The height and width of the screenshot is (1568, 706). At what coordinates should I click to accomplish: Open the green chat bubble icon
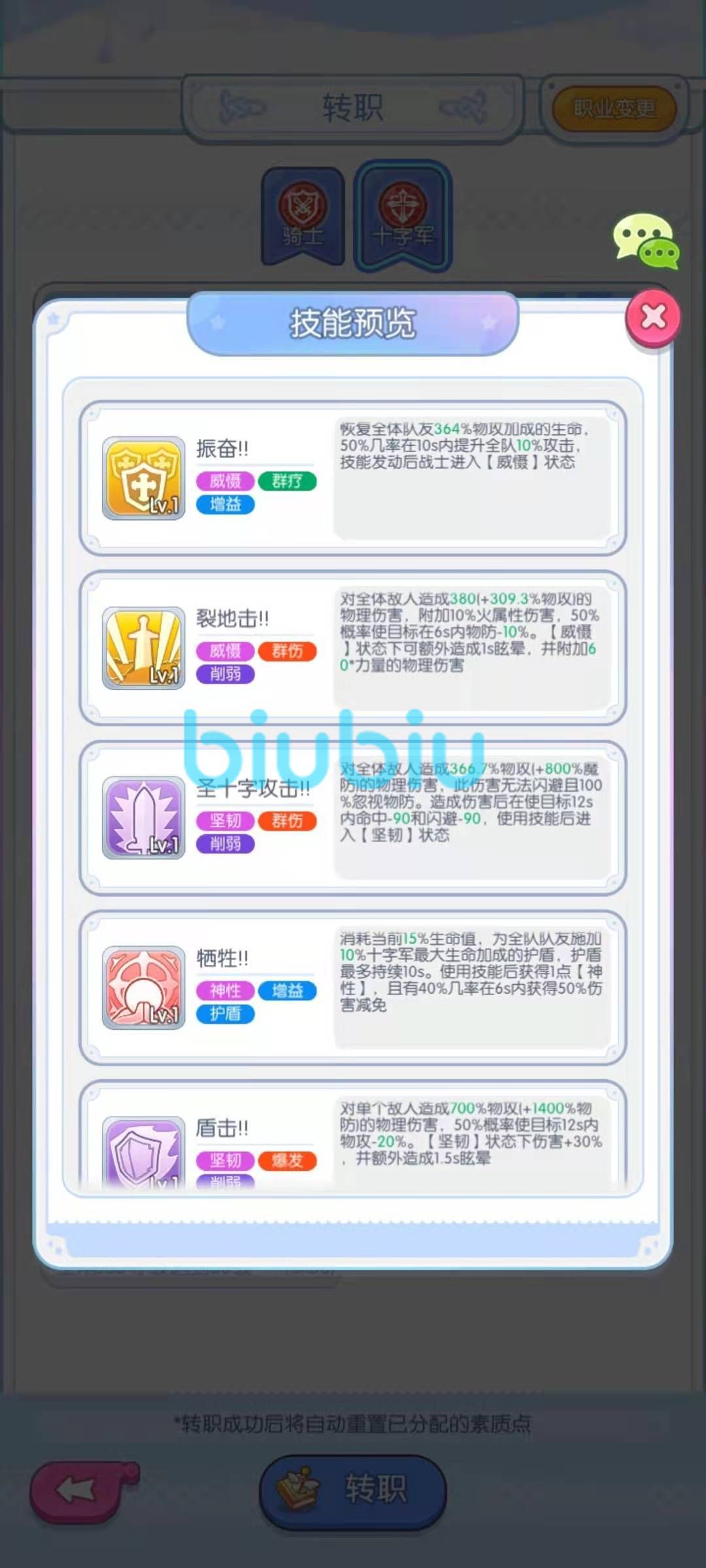point(646,241)
